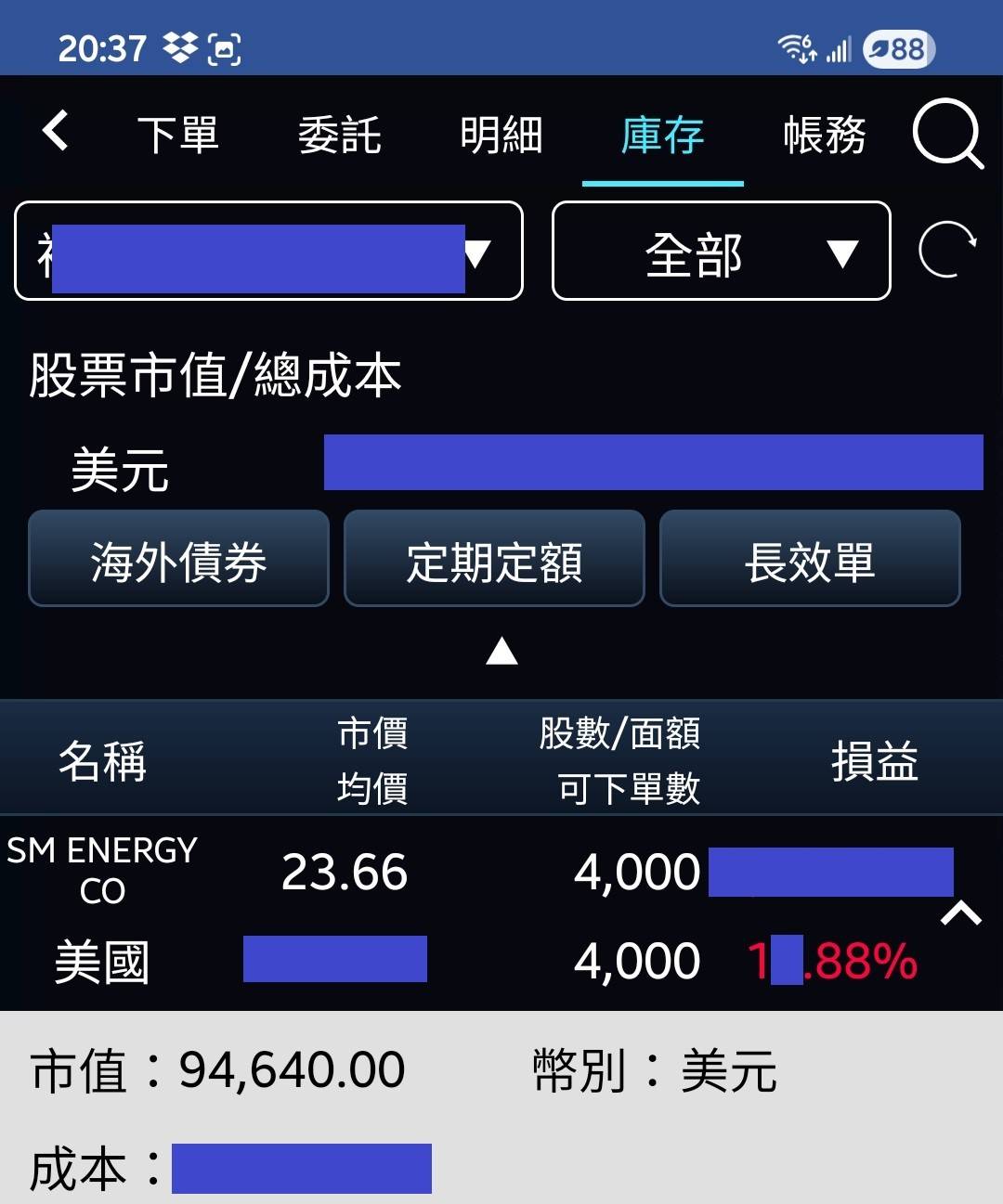The height and width of the screenshot is (1204, 1003).
Task: Open 定期定額 holdings
Action: click(x=494, y=559)
